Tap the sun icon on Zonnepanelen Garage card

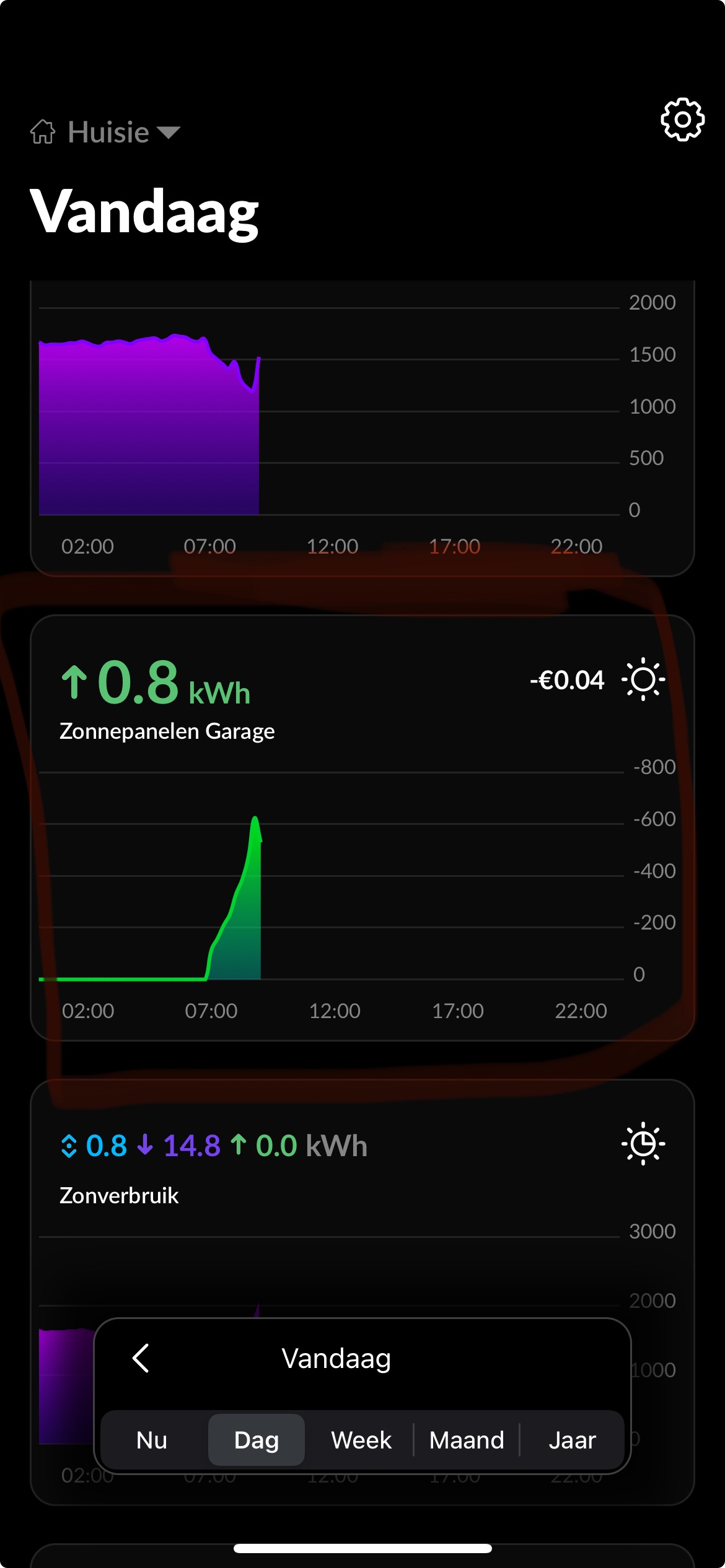point(644,679)
